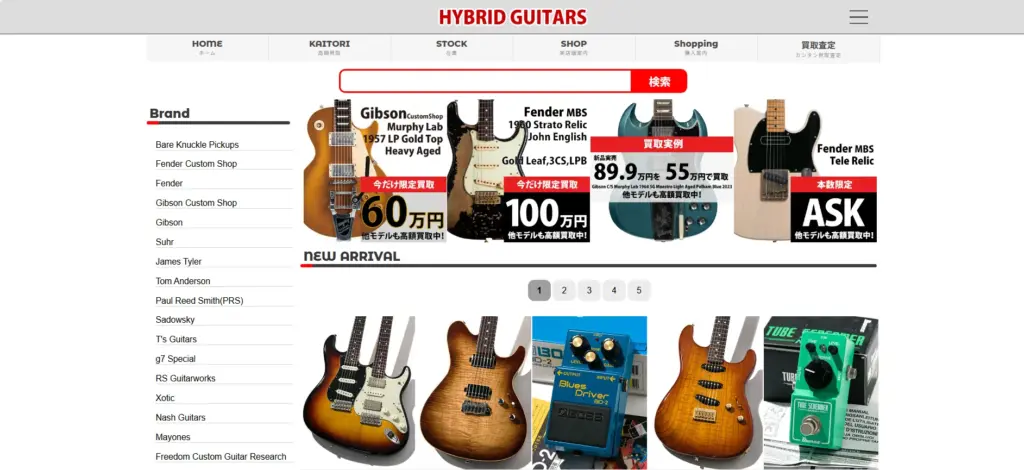The width and height of the screenshot is (1024, 470).
Task: Open the Gibson Murphy Lab 60万円 banner
Action: pyautogui.click(x=374, y=170)
